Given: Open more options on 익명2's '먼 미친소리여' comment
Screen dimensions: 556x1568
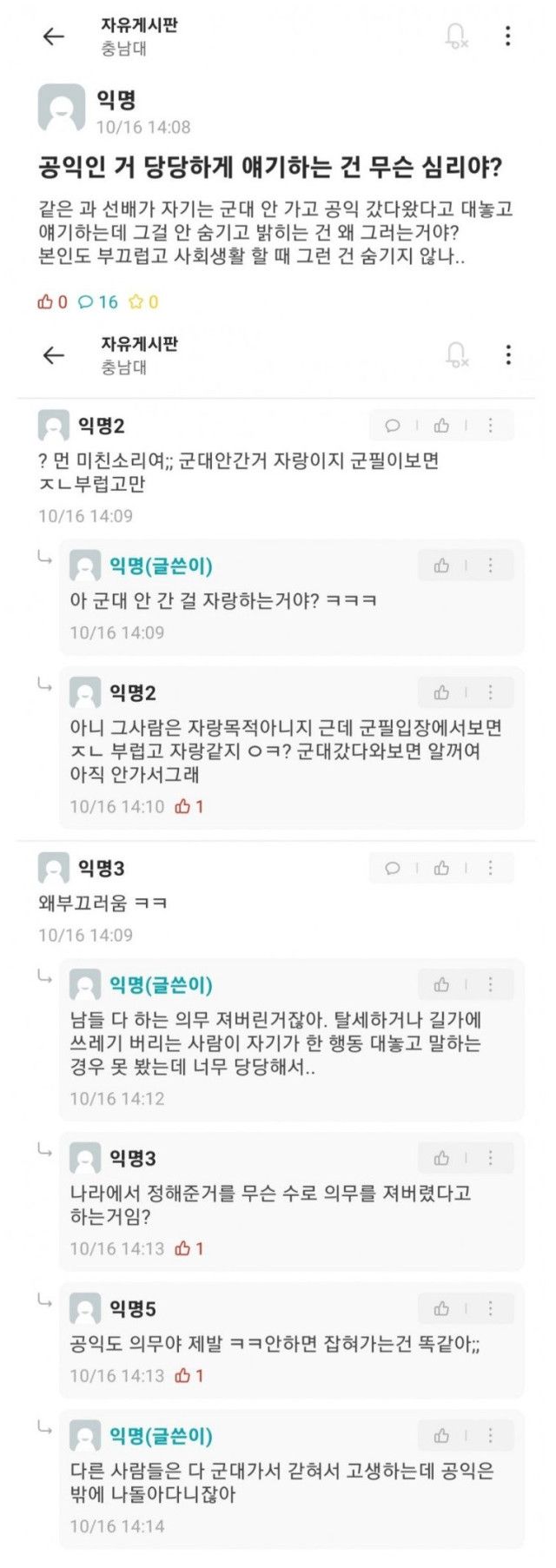Looking at the screenshot, I should coord(490,426).
